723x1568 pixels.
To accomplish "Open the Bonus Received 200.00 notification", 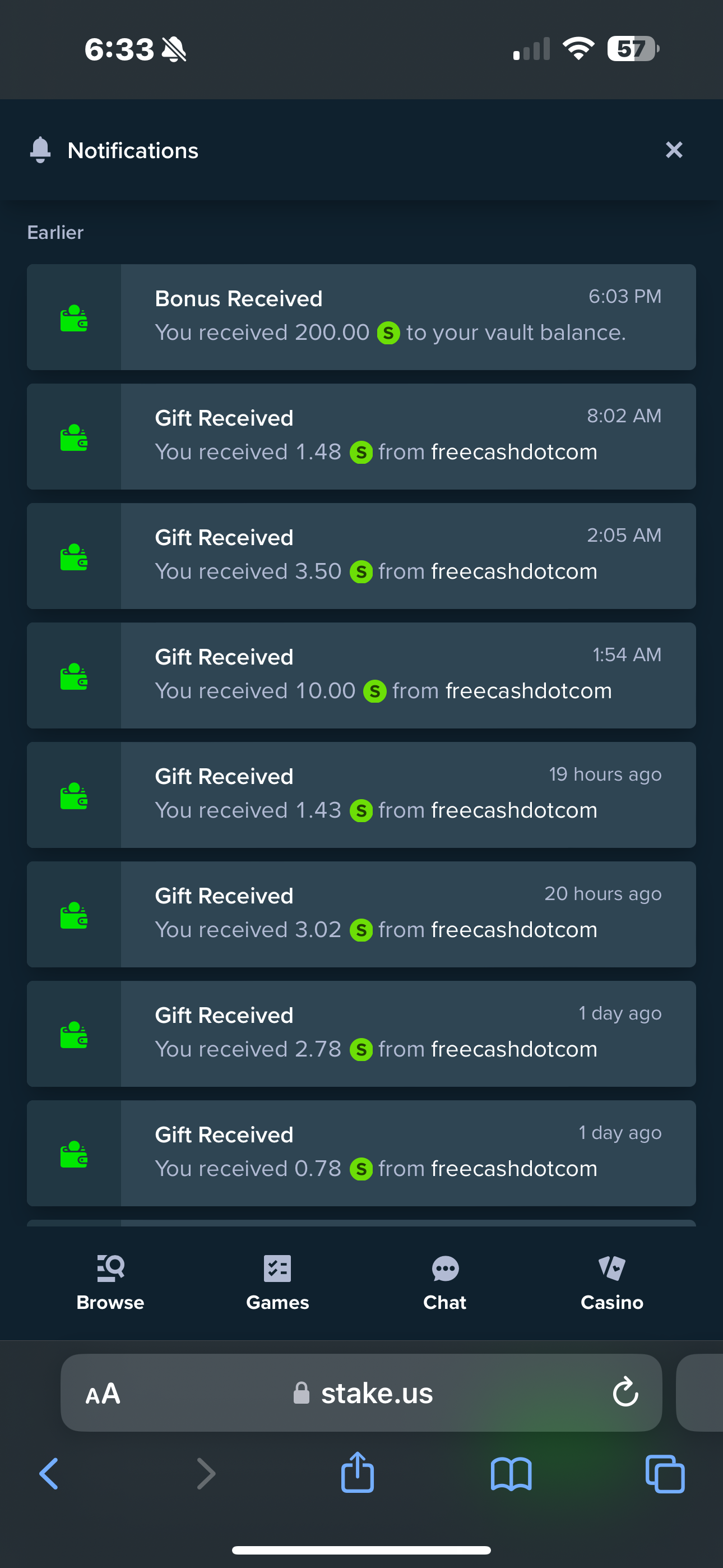I will pyautogui.click(x=361, y=317).
